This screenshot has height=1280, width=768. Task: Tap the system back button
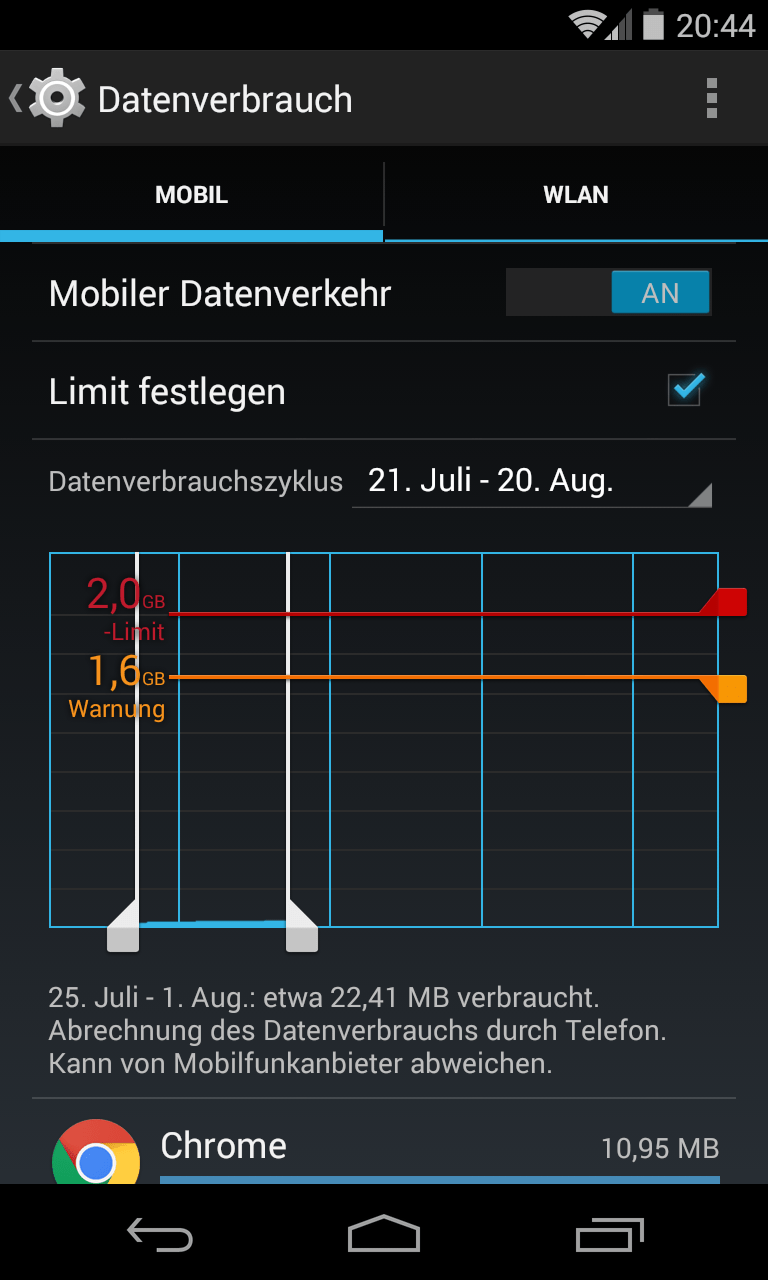tap(160, 1235)
